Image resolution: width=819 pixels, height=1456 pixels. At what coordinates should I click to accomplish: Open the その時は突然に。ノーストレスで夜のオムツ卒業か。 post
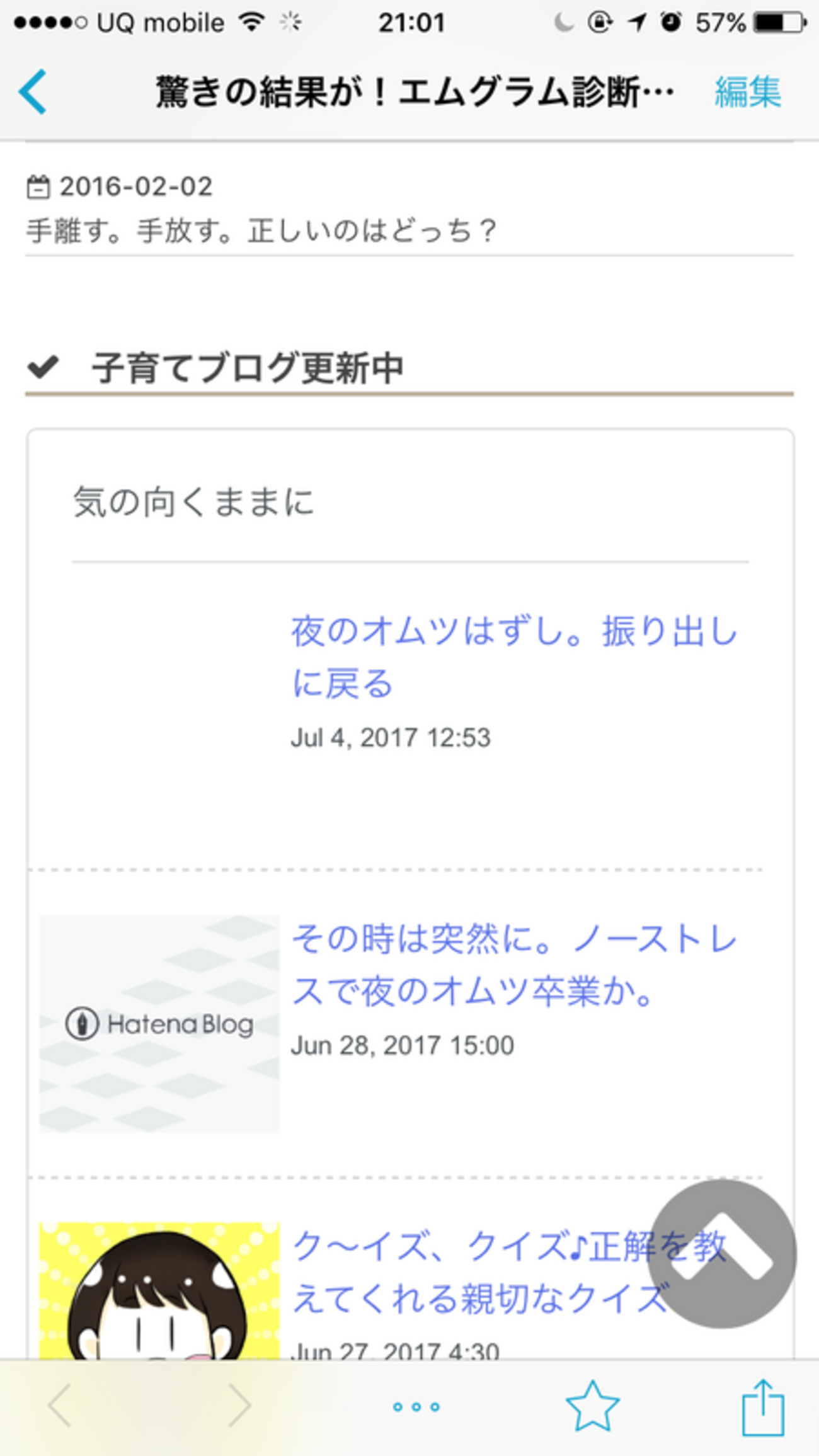pos(513,965)
